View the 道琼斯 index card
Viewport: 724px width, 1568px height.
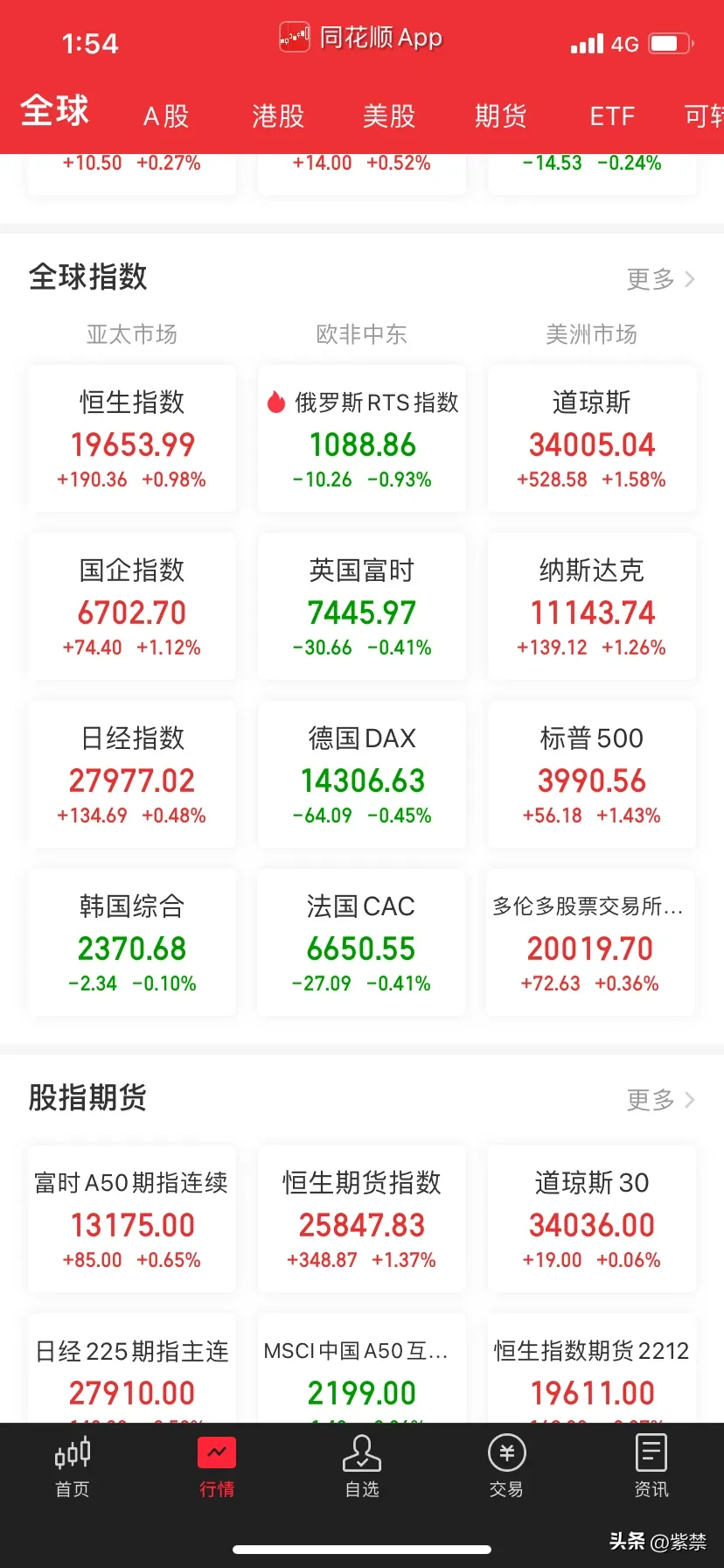pos(592,438)
